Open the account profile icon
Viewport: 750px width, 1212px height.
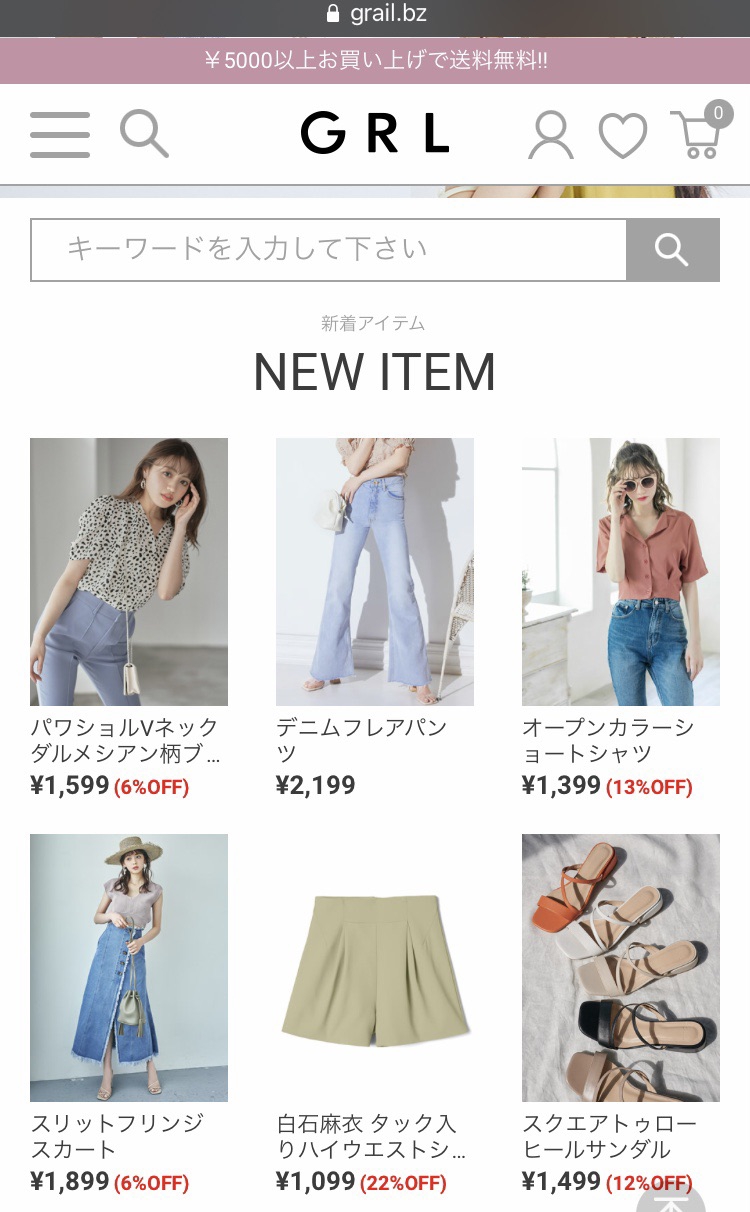pos(551,135)
